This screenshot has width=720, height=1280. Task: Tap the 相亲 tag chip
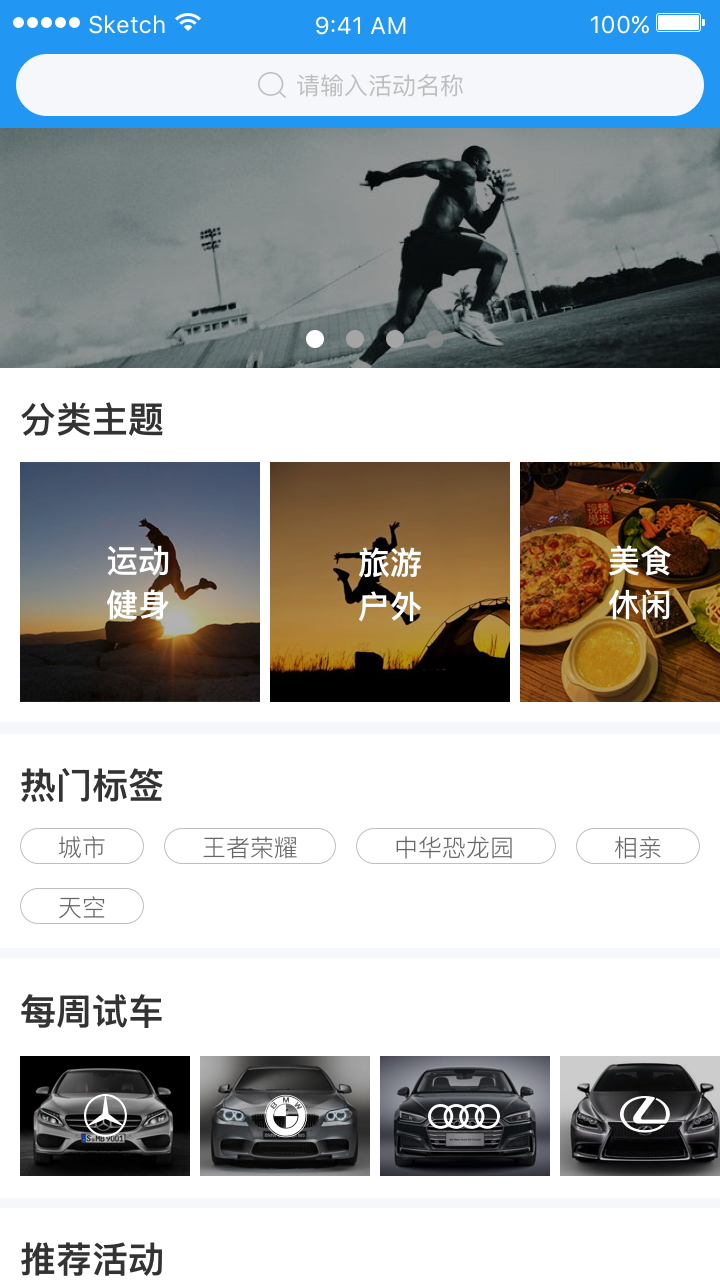[638, 846]
